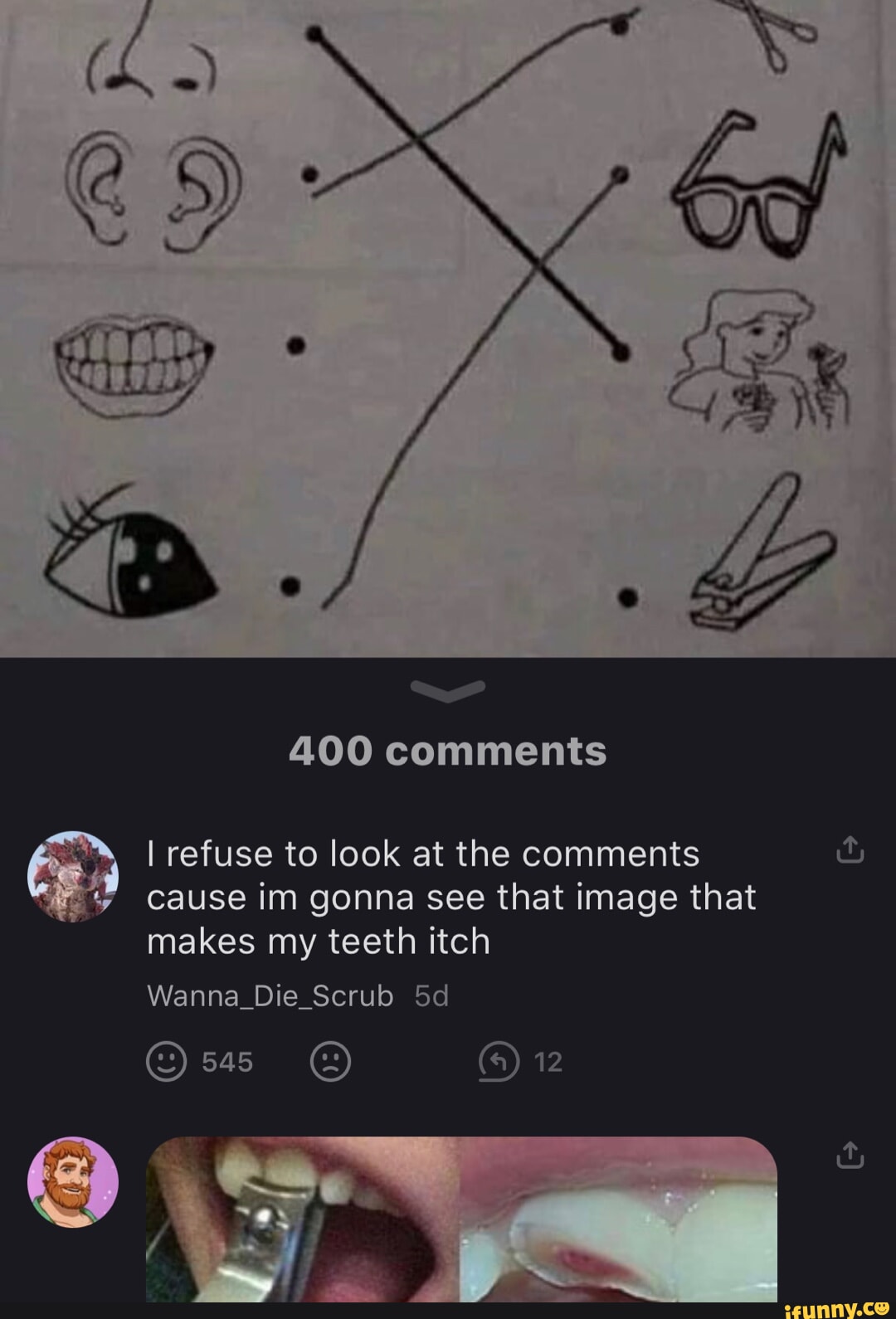Open the bearded-man avatar's profile
Screen dimensions: 896x1319
tap(73, 1181)
